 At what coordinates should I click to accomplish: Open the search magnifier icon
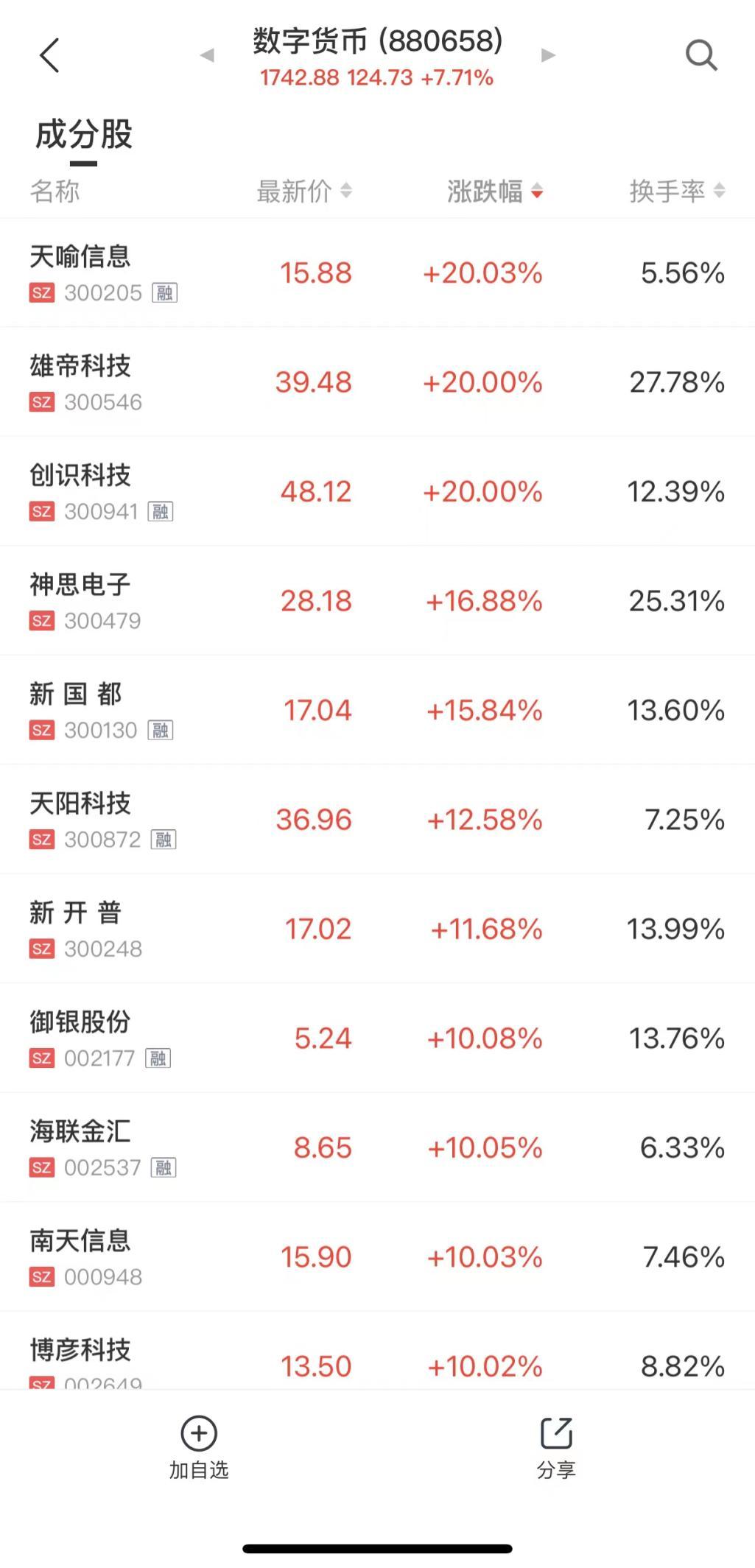tap(700, 55)
